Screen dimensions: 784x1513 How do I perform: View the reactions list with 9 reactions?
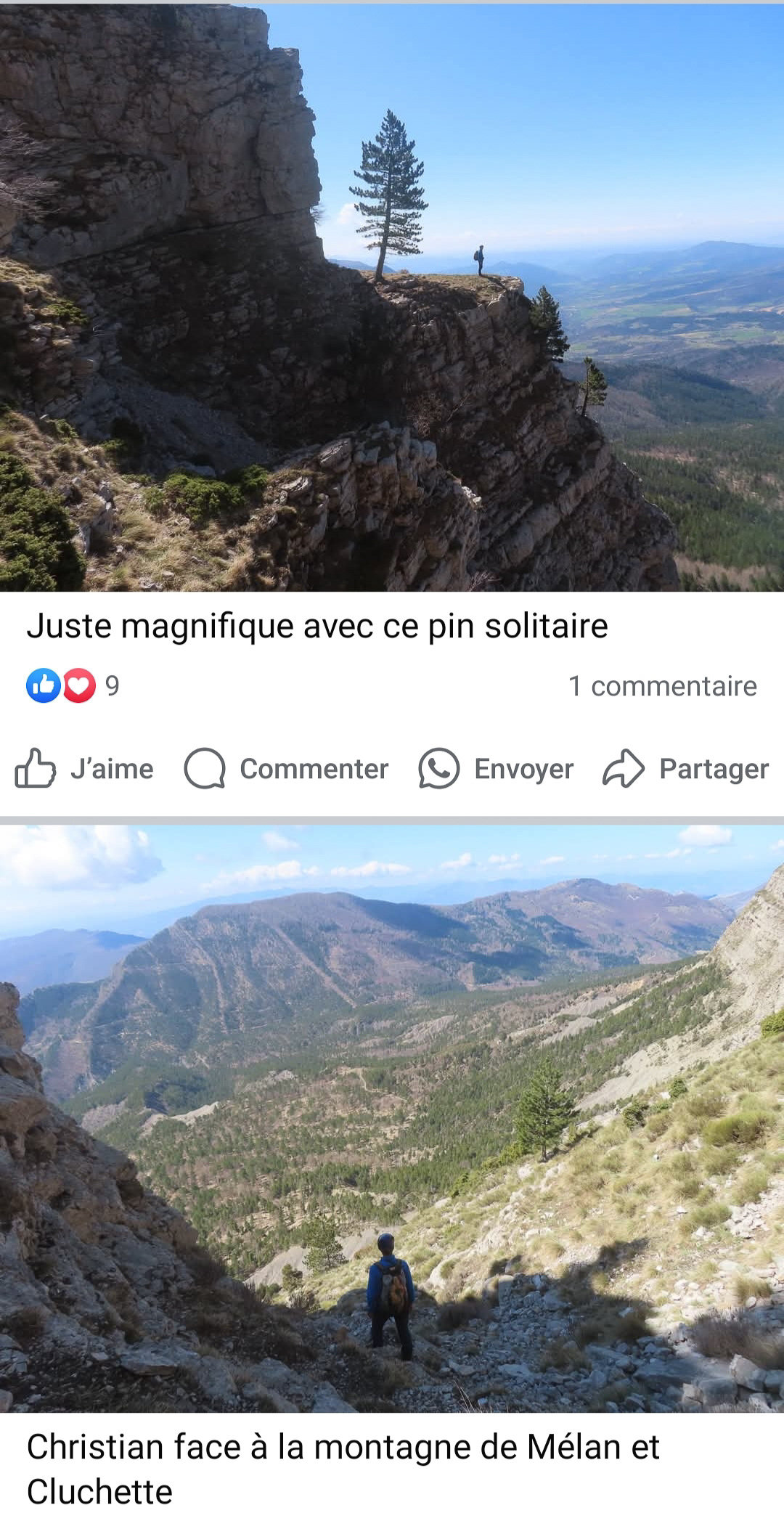click(73, 685)
